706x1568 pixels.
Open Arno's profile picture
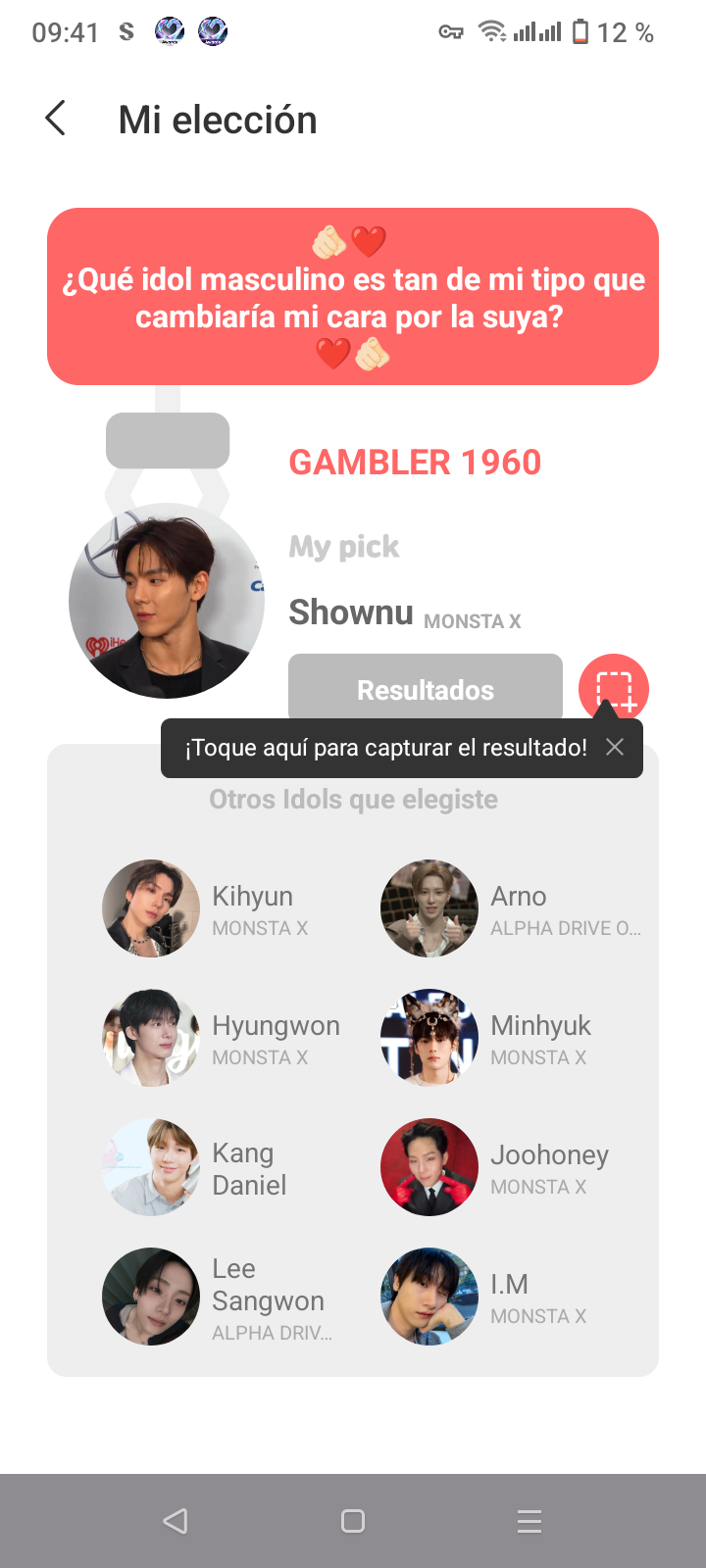[429, 907]
